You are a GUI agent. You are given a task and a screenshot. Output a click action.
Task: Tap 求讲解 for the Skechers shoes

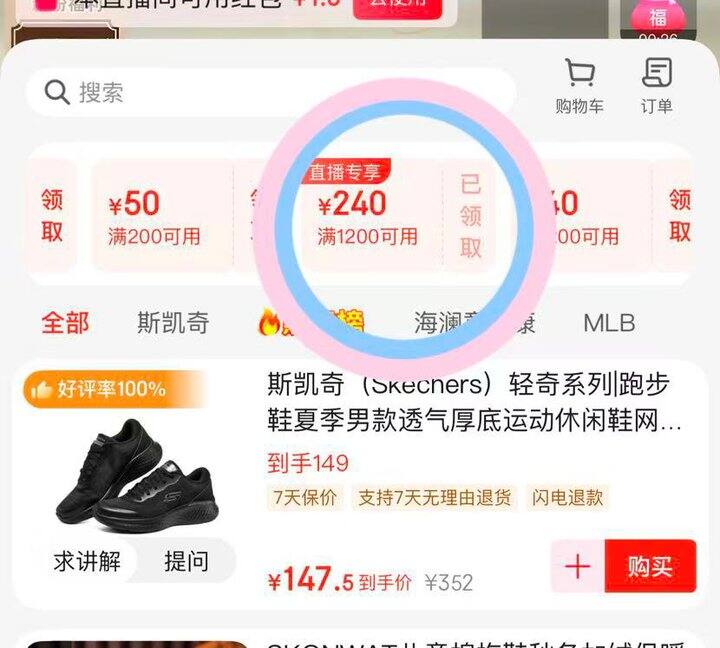87,561
